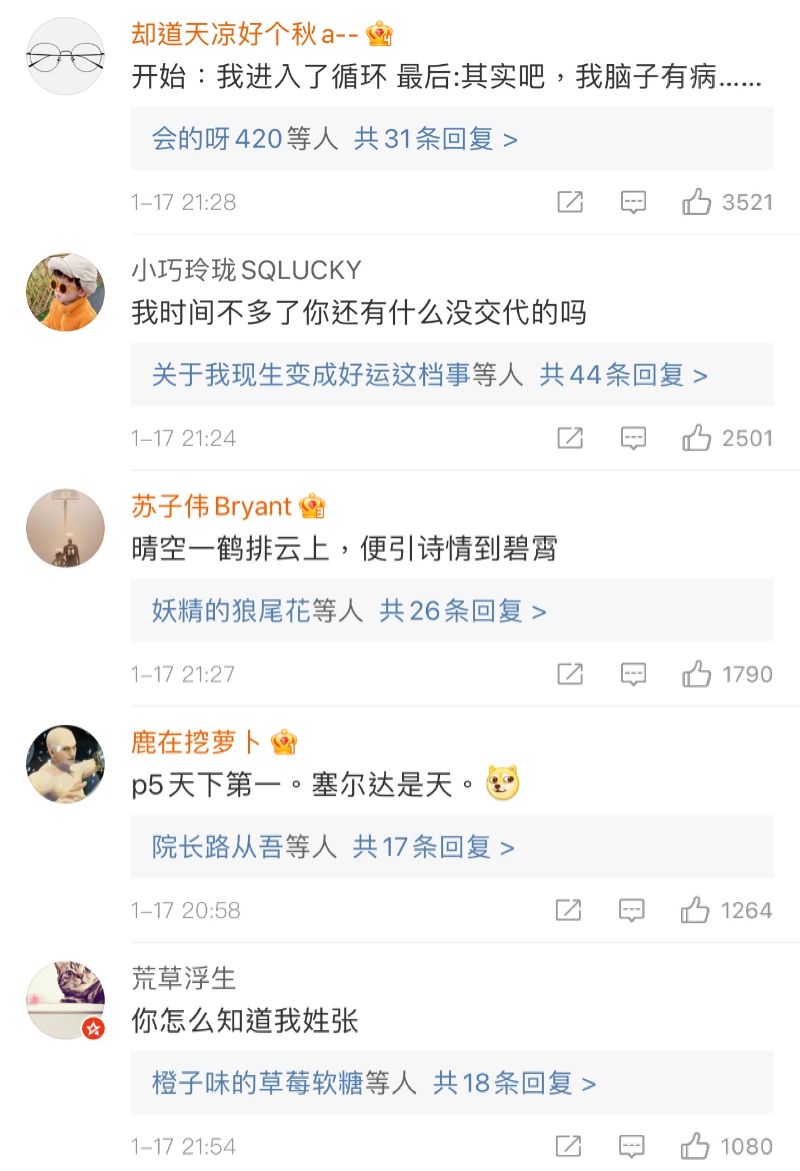Like 鹿在挖萝卜's comment
Viewport: 800px width, 1171px height.
[697, 910]
